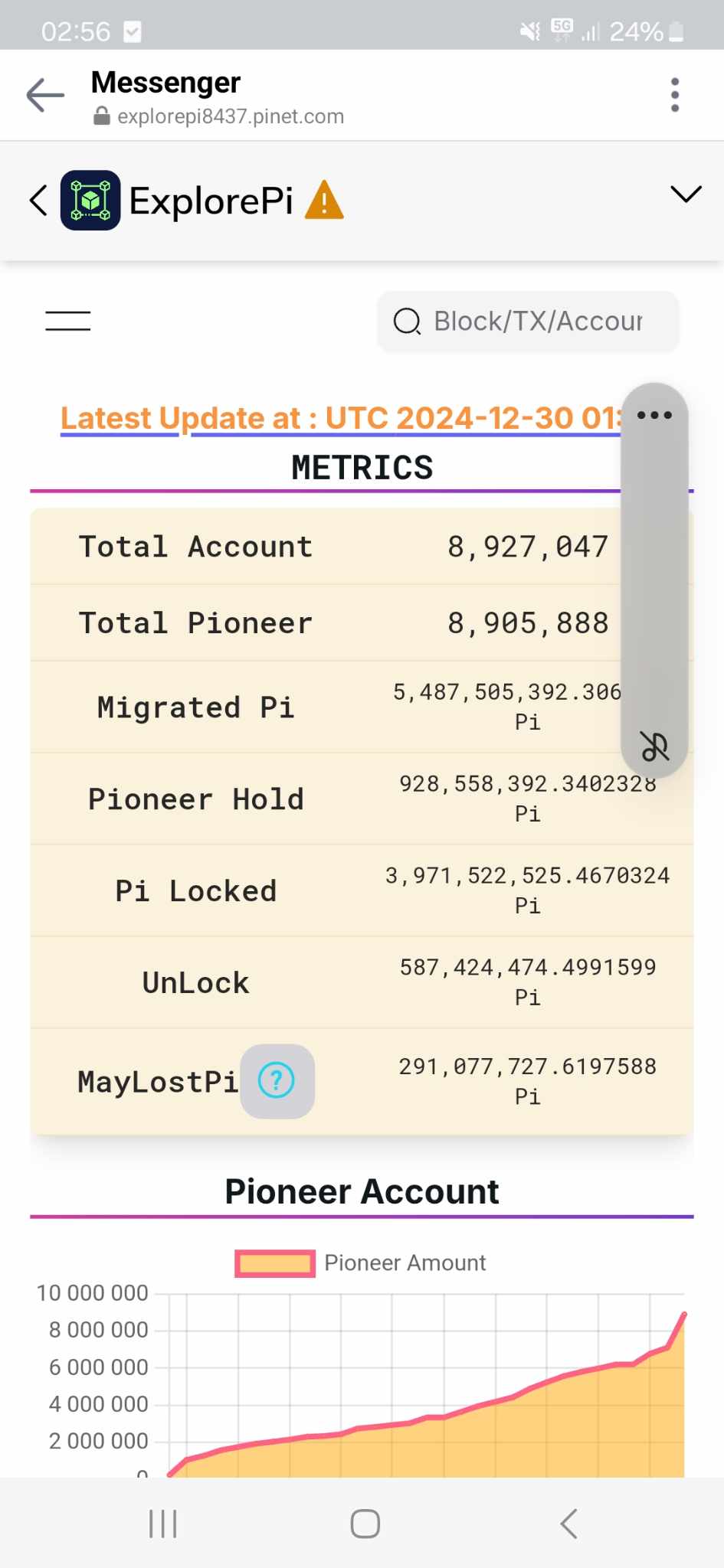Go to the home screen

[x=365, y=1524]
